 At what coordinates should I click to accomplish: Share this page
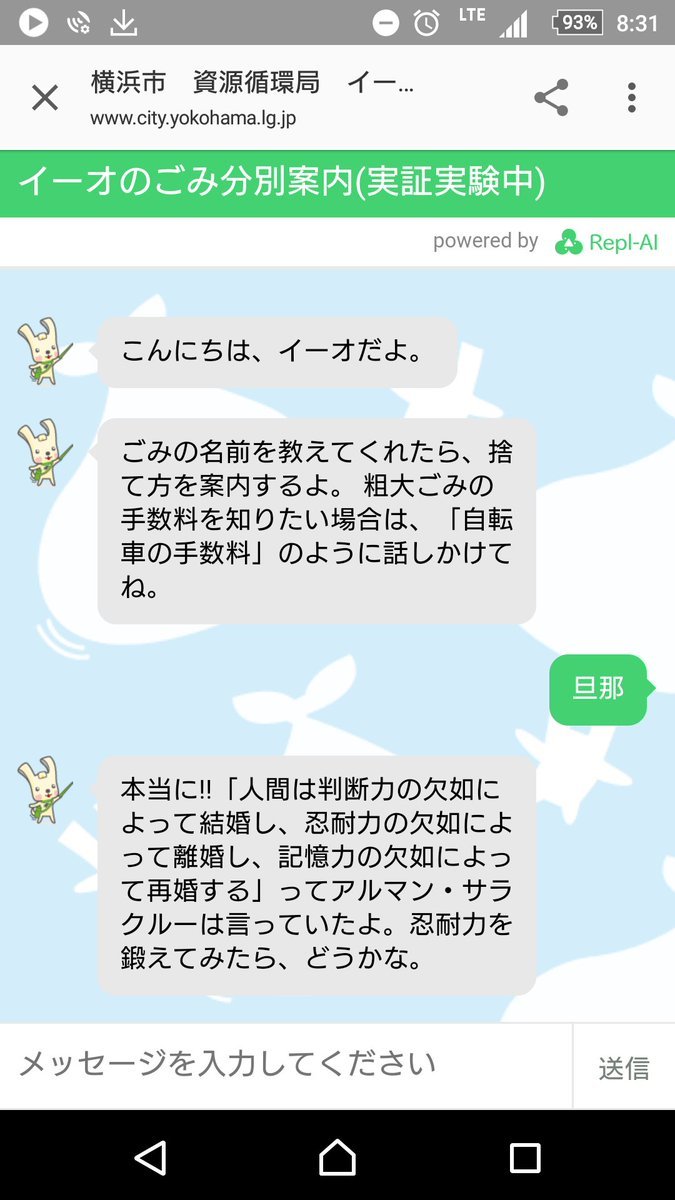[x=551, y=97]
